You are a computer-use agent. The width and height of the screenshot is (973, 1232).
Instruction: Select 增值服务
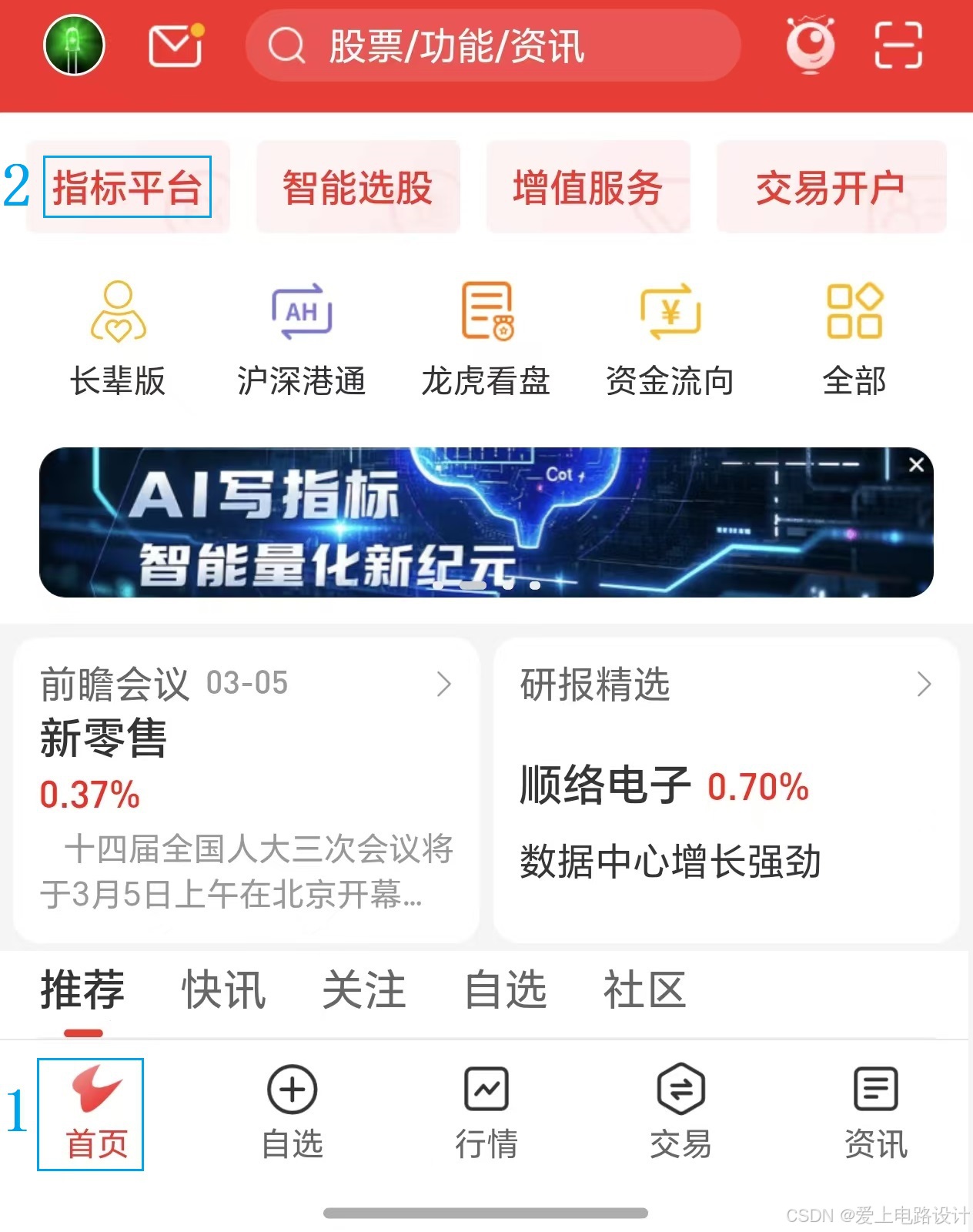588,187
